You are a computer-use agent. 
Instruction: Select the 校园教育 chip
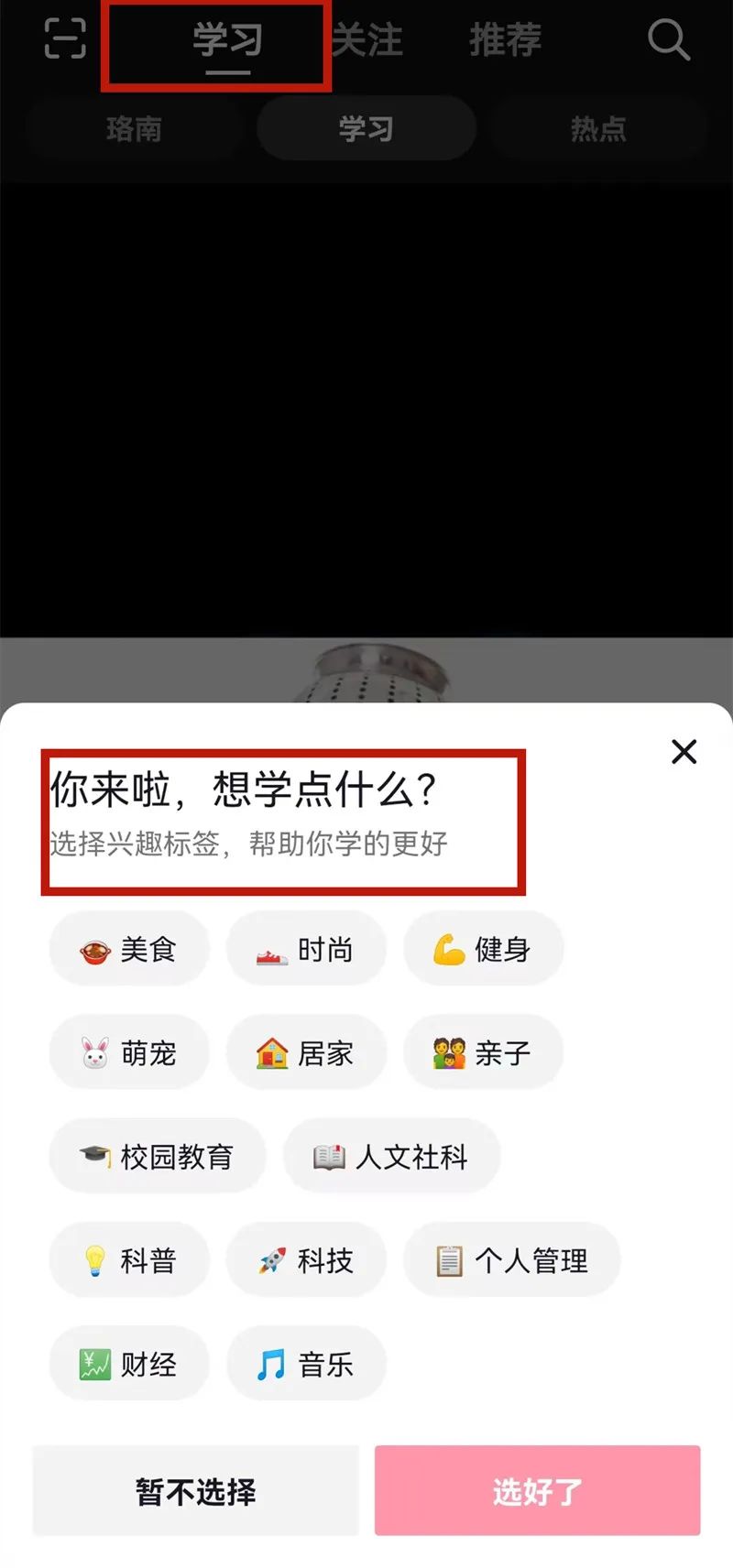point(158,1157)
